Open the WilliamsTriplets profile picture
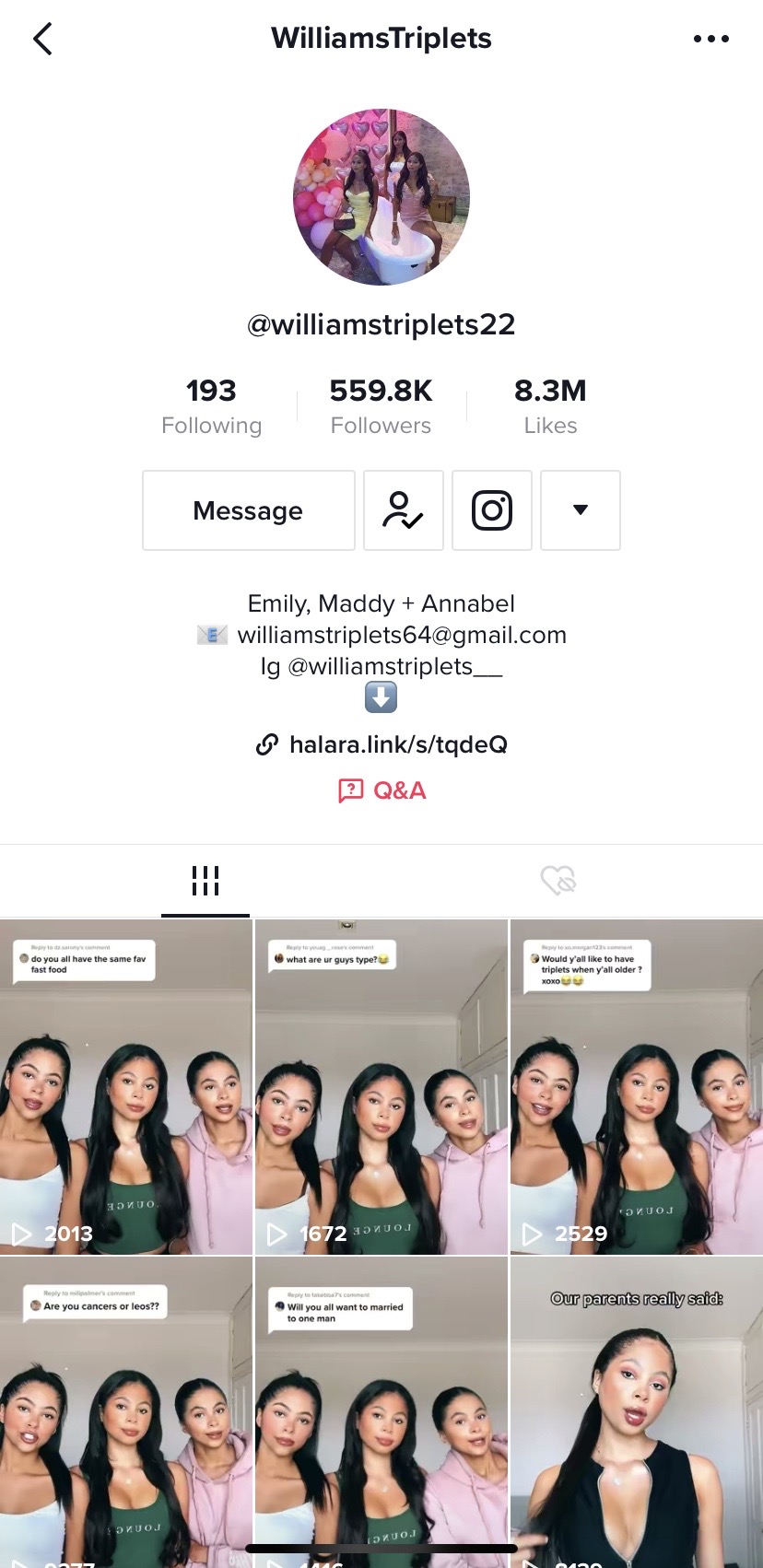Screen dimensions: 763x1568 (381, 197)
